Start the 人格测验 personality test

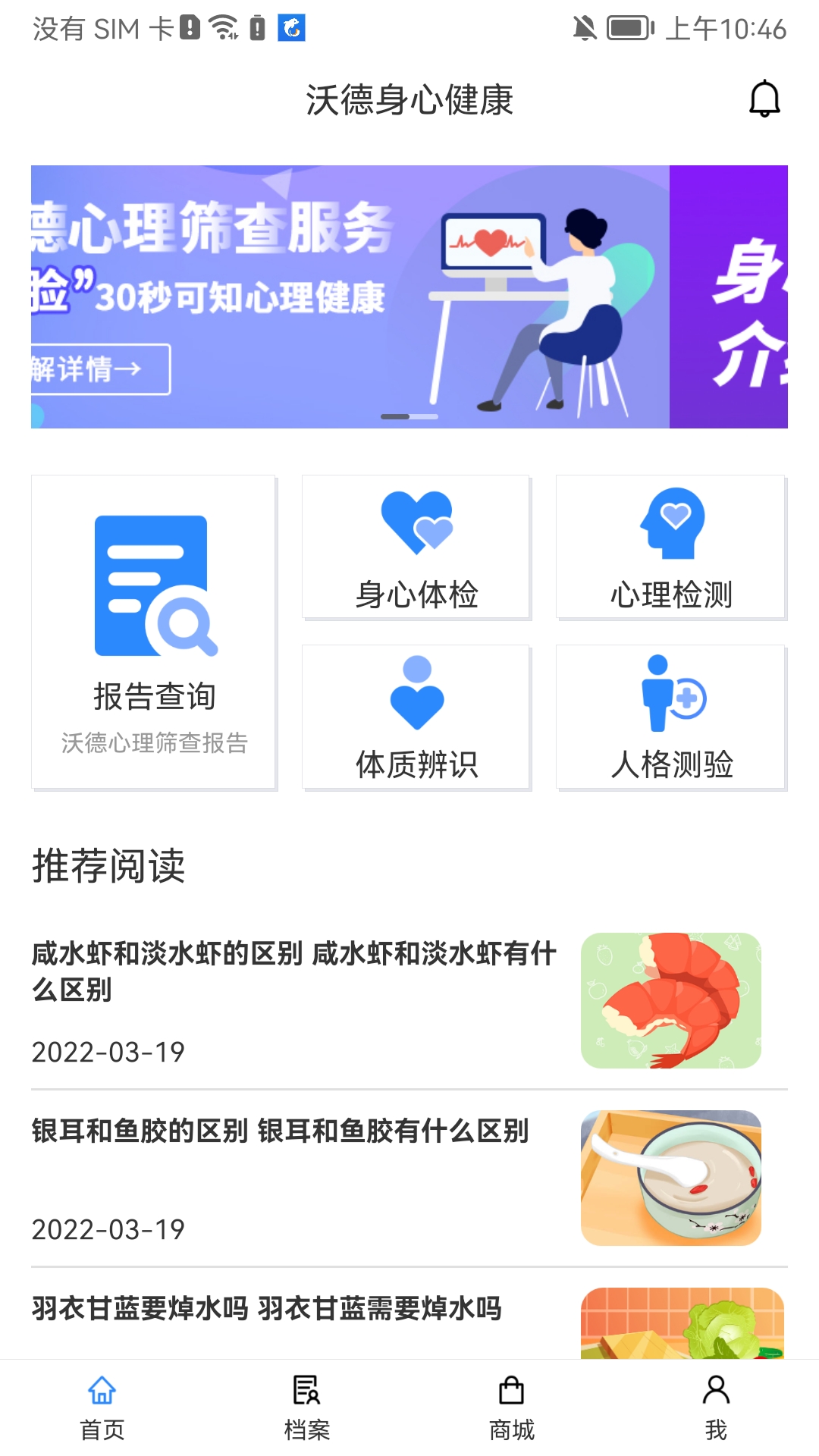(x=671, y=717)
